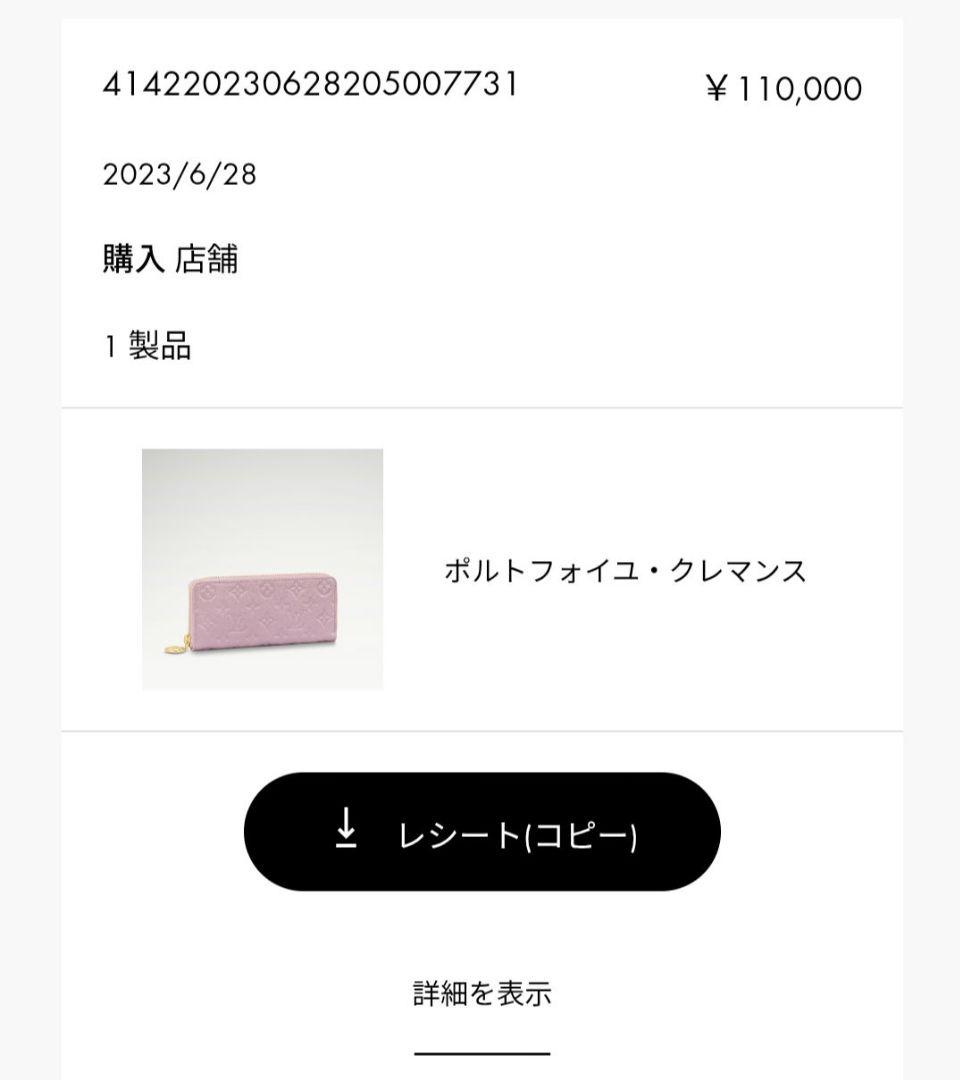The height and width of the screenshot is (1080, 960).
Task: Open the product row for the Clémence wallet
Action: [480, 568]
